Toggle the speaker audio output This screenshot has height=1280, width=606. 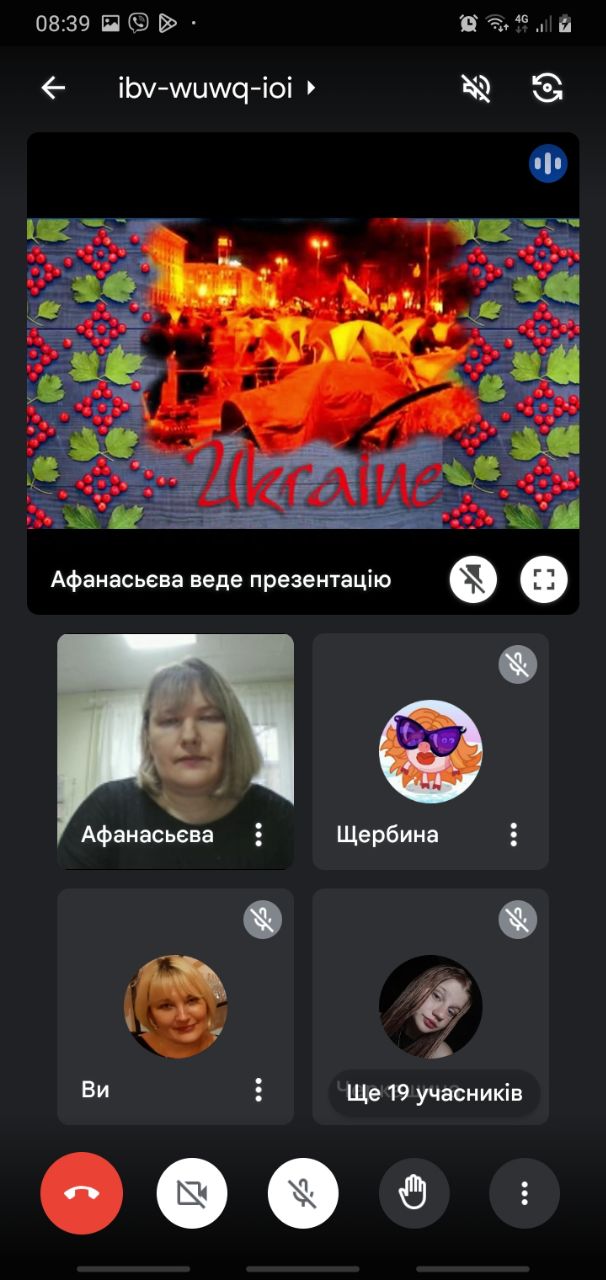tap(476, 88)
